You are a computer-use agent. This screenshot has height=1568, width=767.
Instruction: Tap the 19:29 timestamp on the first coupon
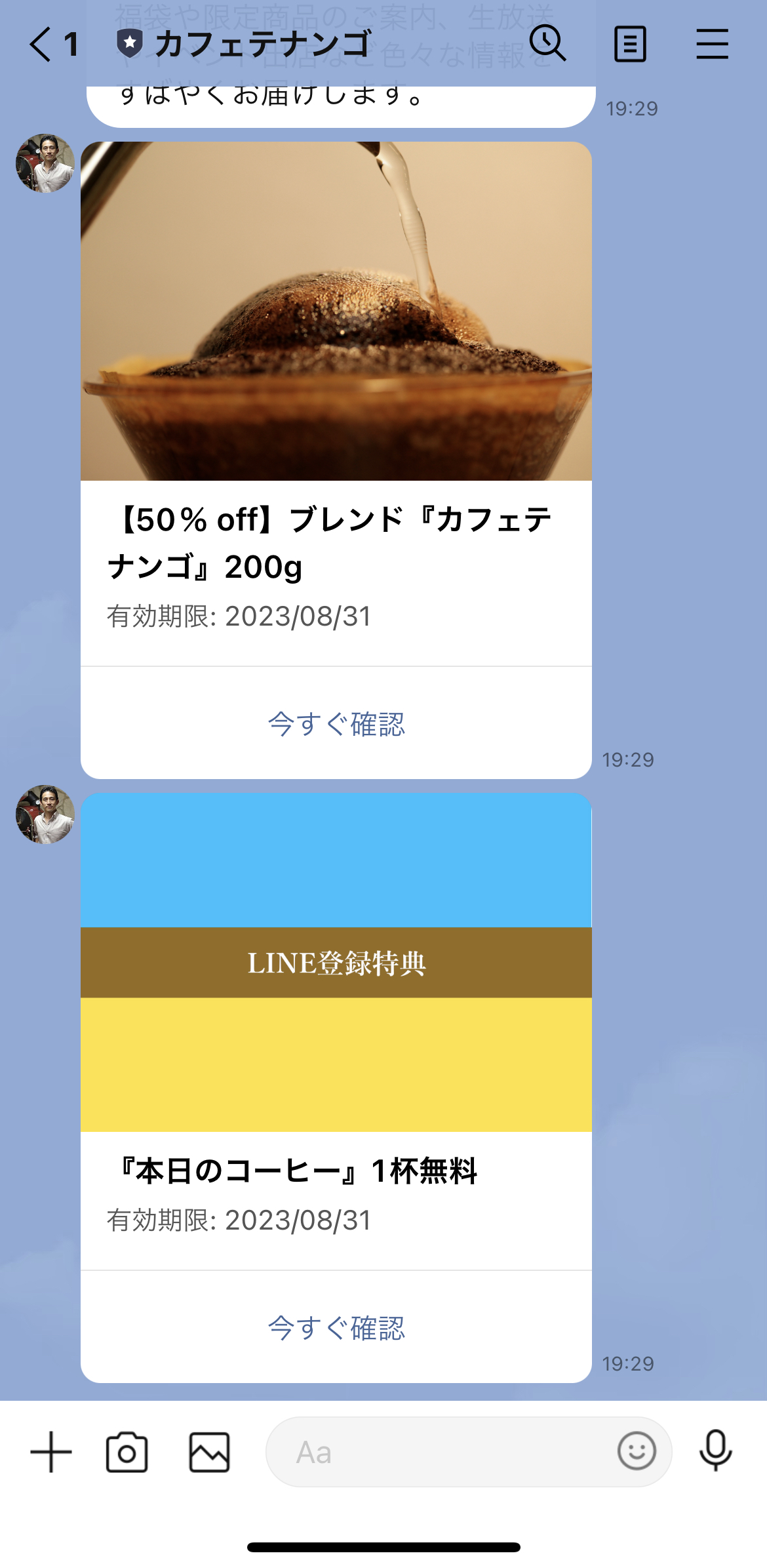pos(628,760)
